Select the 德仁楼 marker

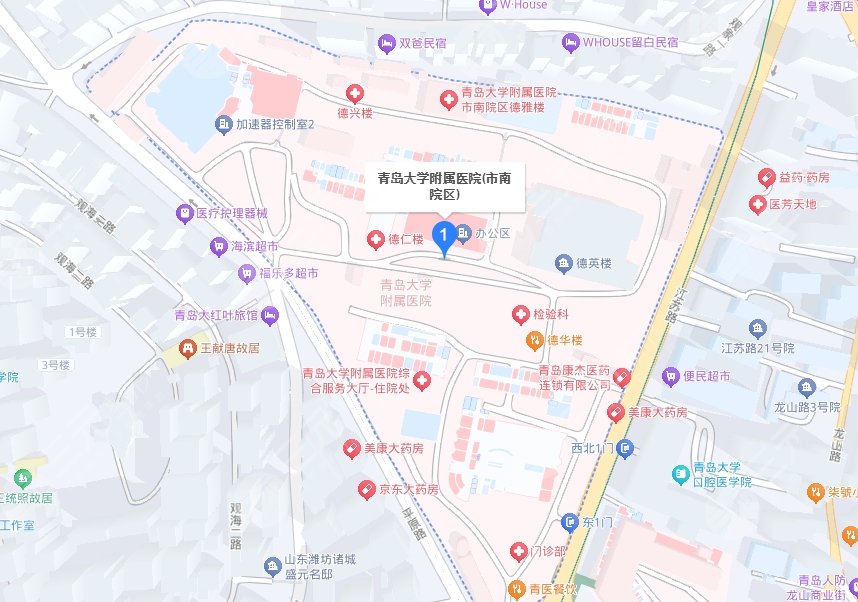pyautogui.click(x=376, y=239)
